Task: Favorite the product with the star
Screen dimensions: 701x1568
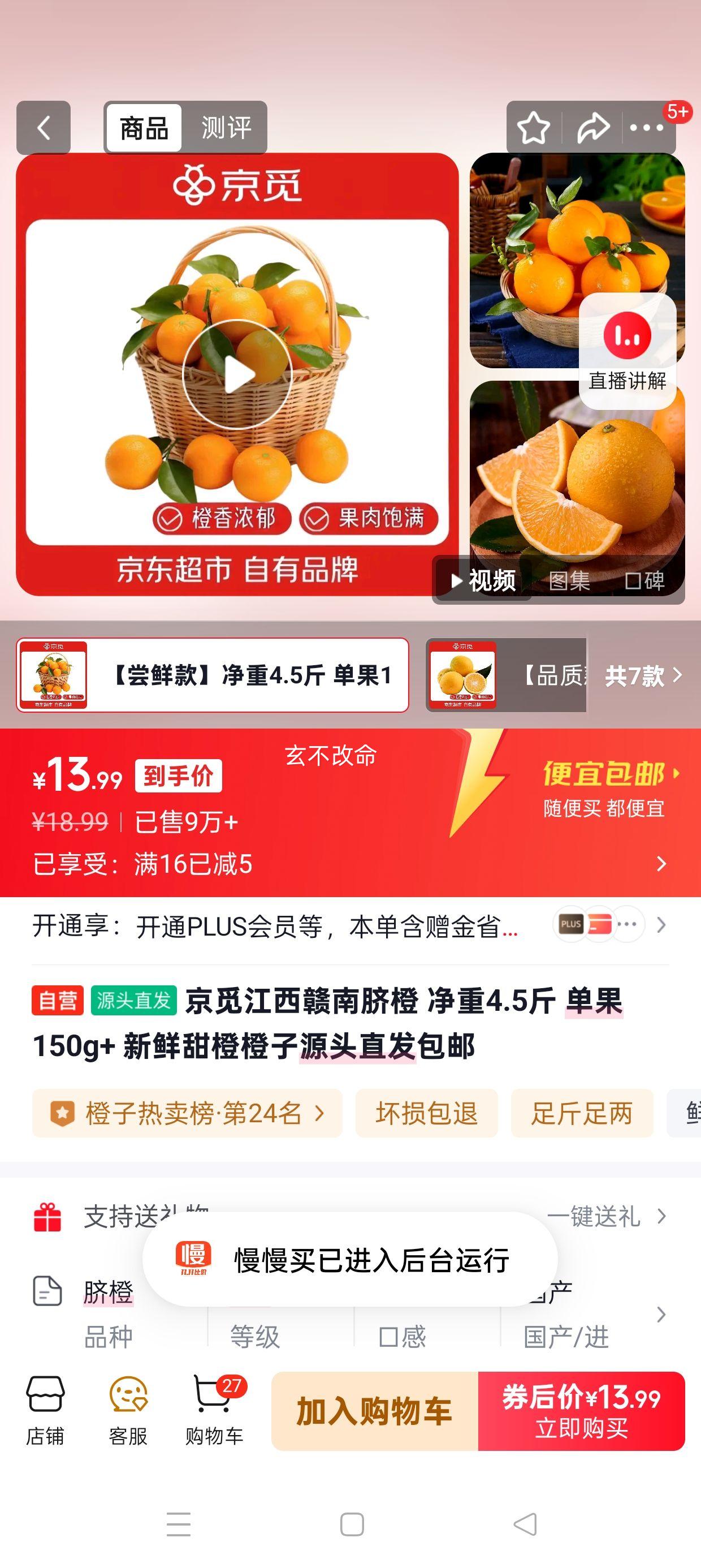Action: point(534,128)
